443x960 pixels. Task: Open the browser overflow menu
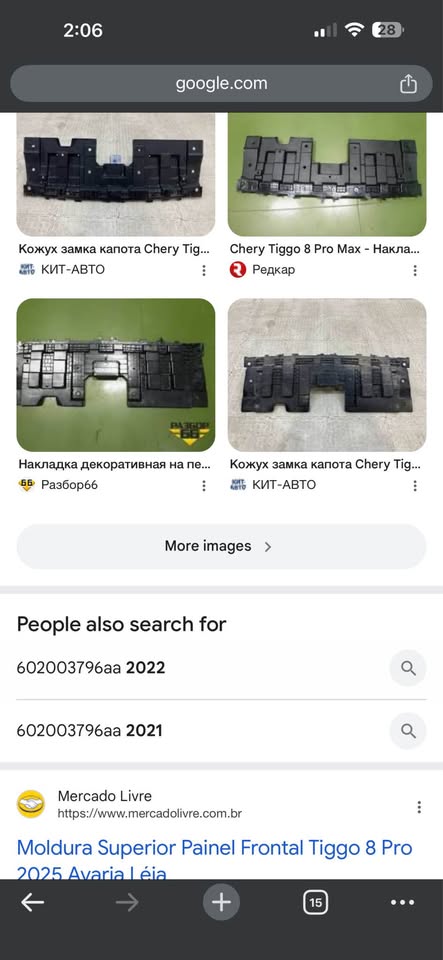(x=402, y=902)
